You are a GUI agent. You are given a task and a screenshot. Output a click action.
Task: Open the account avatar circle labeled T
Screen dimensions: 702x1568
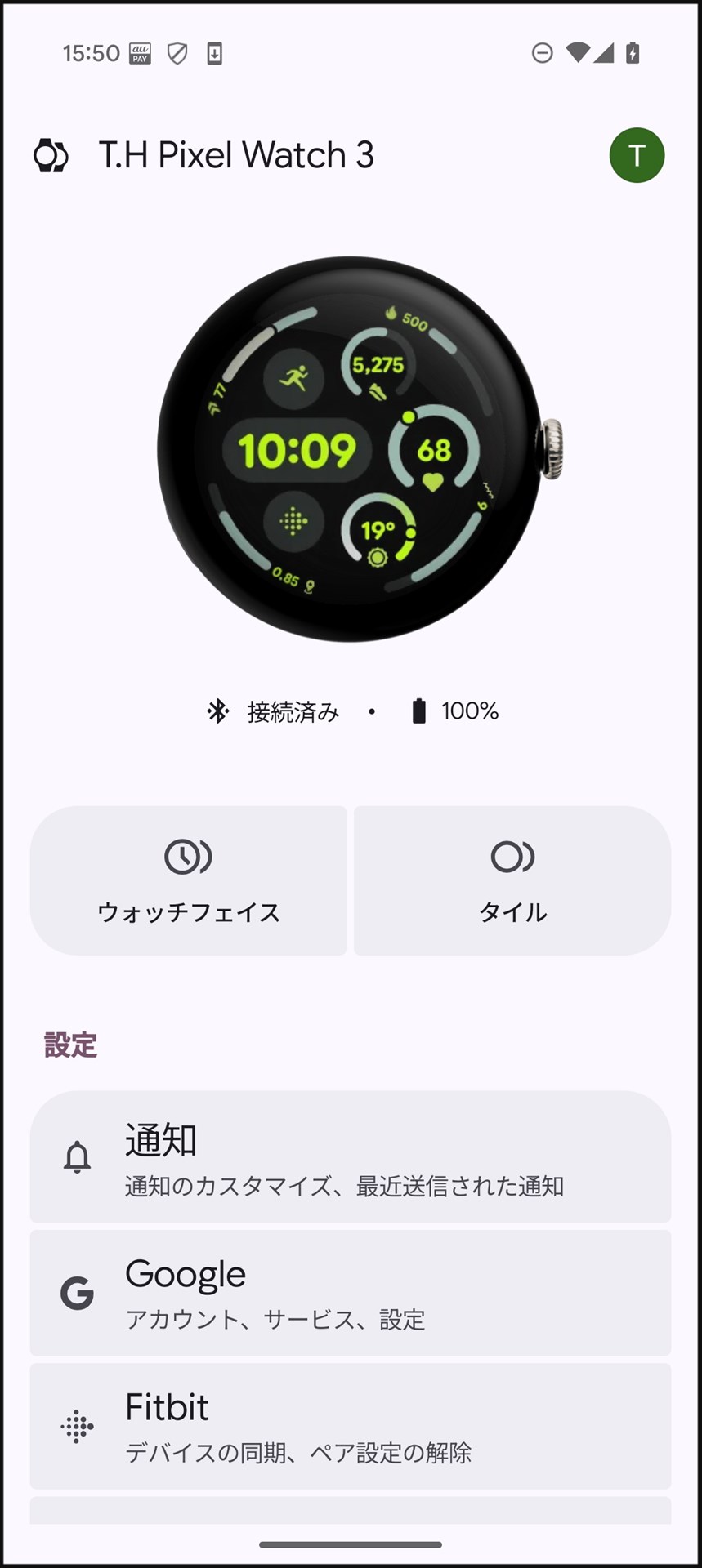pyautogui.click(x=636, y=154)
